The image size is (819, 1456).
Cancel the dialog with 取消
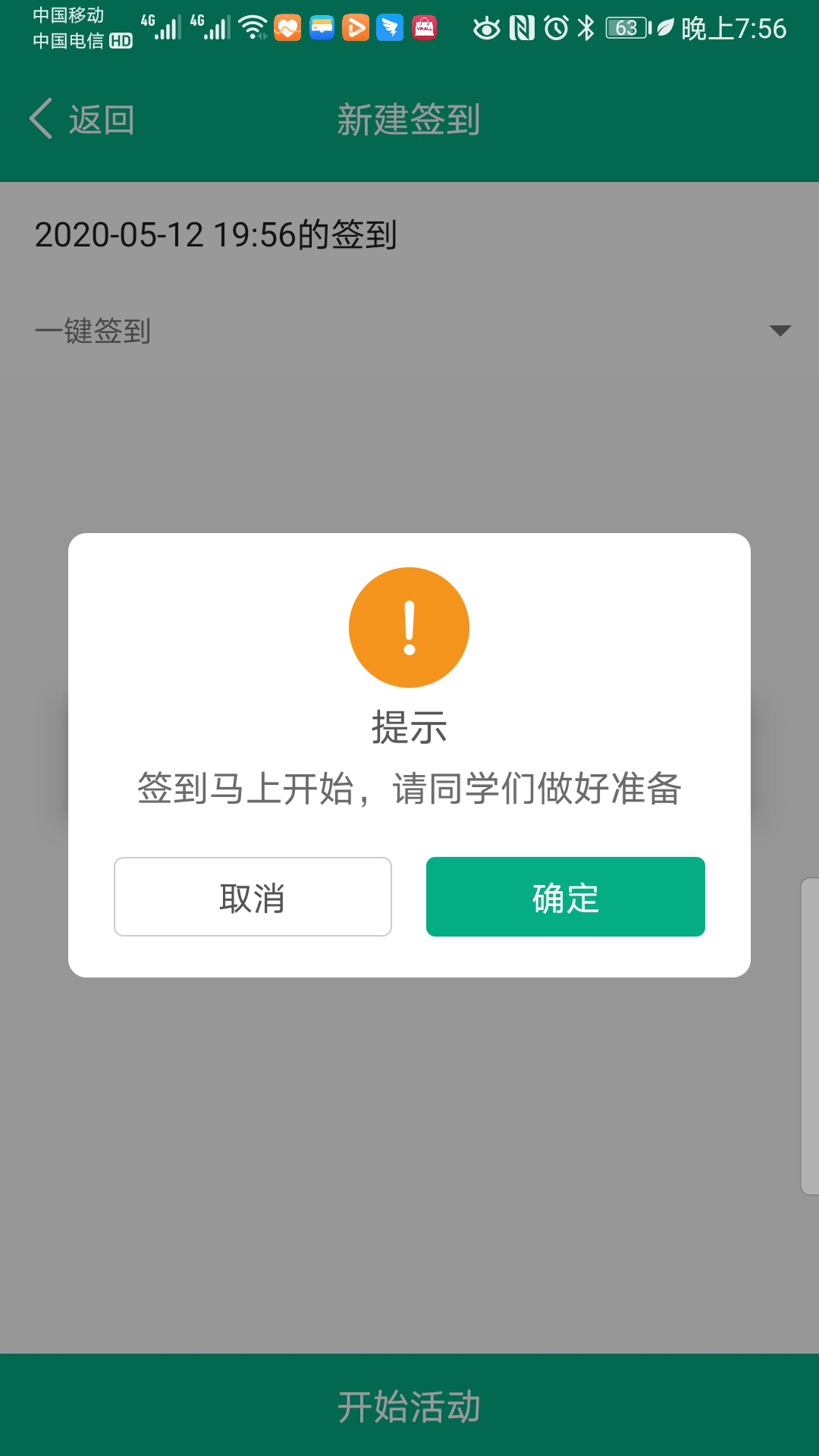(253, 896)
